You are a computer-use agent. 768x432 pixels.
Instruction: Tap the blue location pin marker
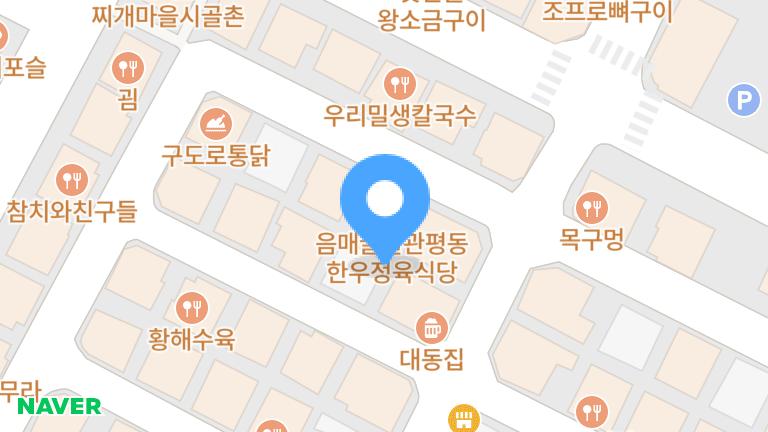point(385,199)
